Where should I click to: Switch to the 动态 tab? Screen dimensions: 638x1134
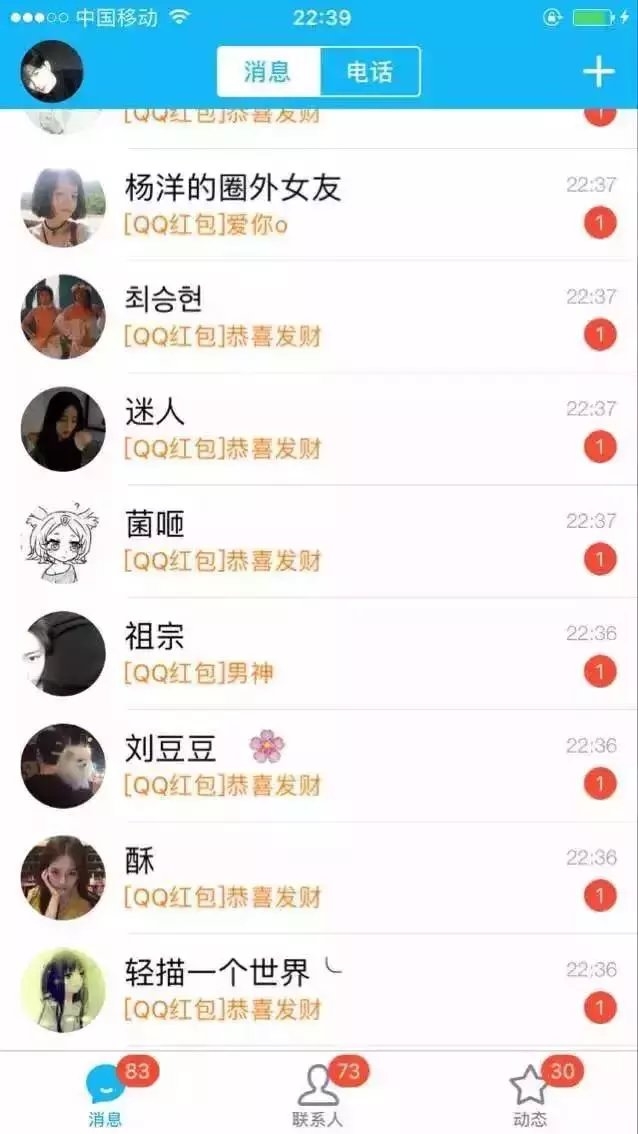point(531,1093)
